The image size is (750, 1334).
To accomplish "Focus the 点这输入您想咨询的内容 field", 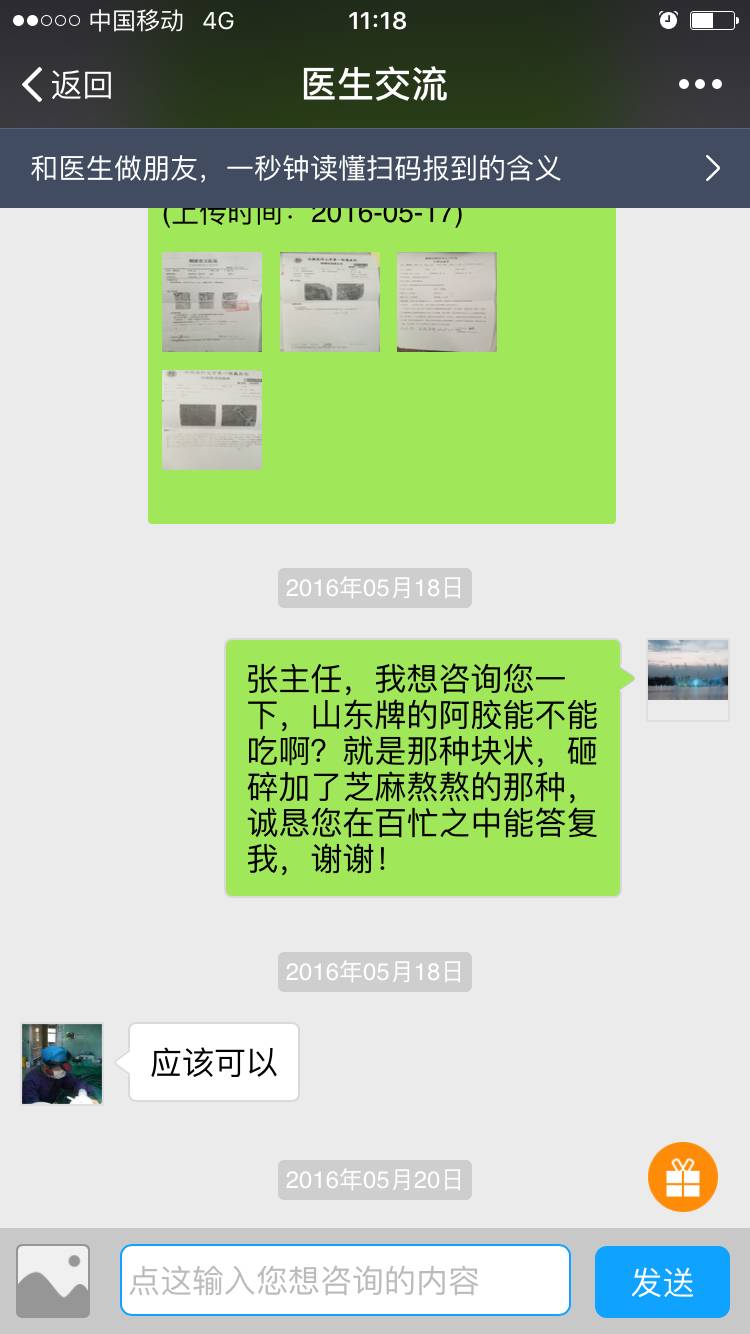I will (345, 1280).
